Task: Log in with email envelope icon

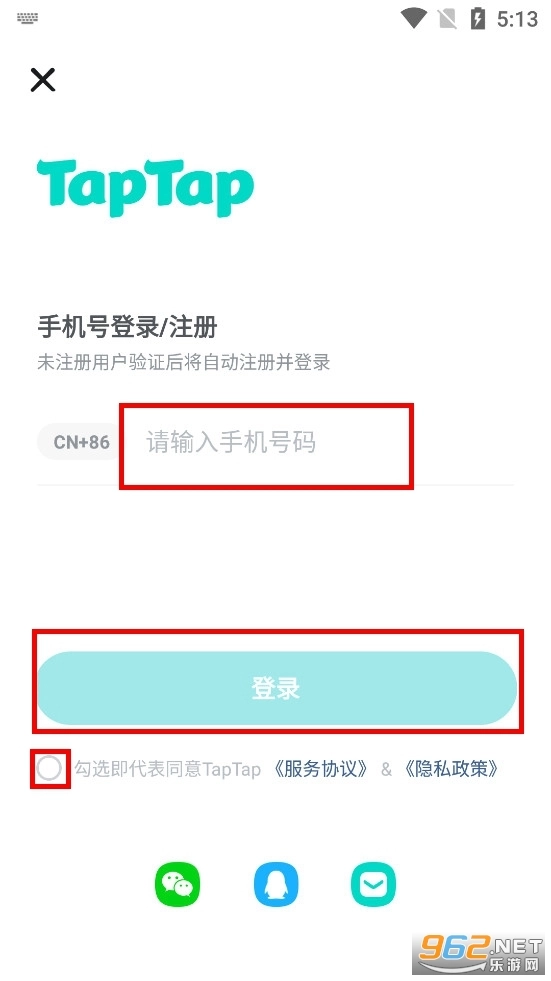Action: click(x=373, y=883)
